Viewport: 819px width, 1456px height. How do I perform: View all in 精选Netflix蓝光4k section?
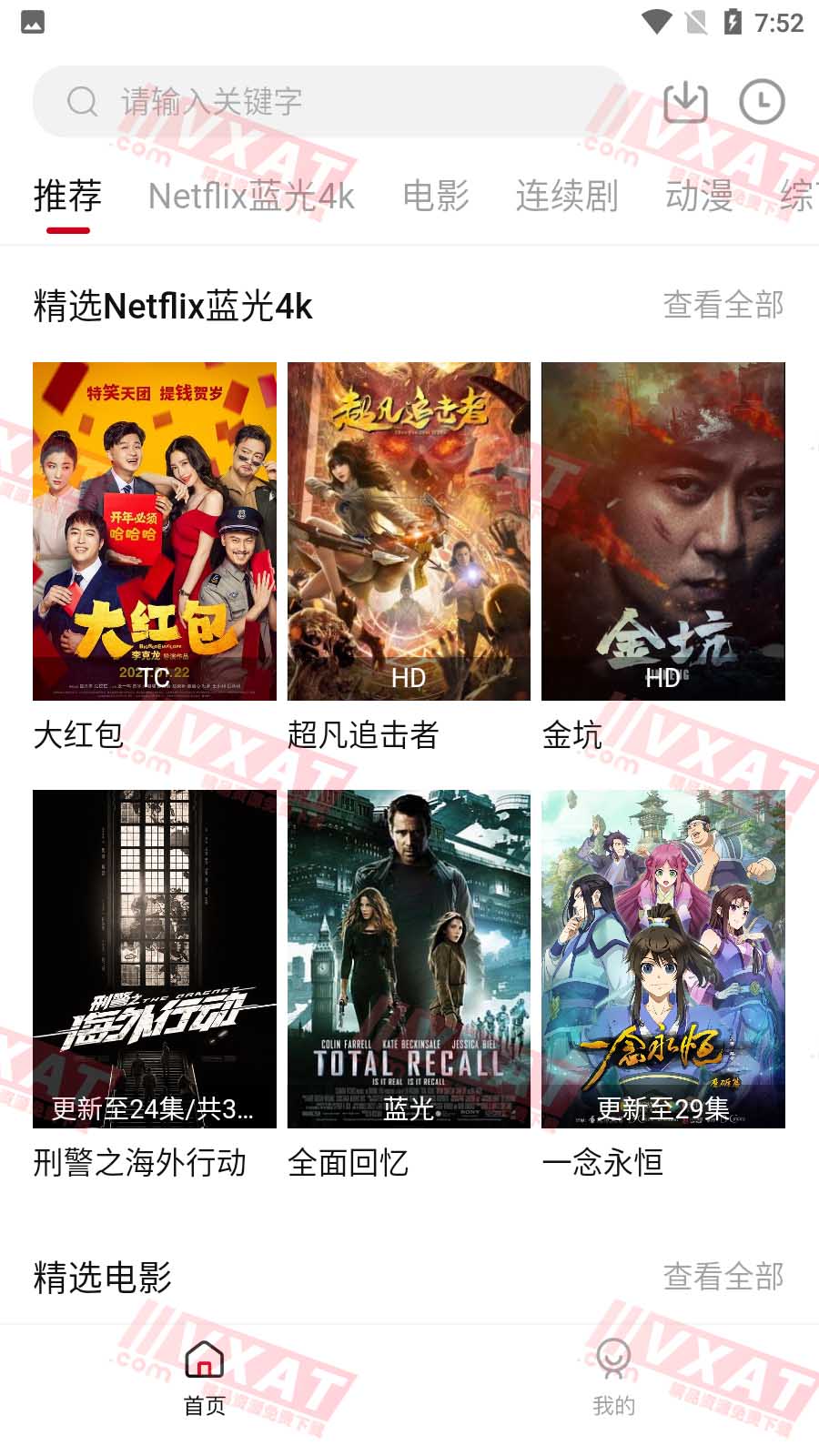click(723, 305)
